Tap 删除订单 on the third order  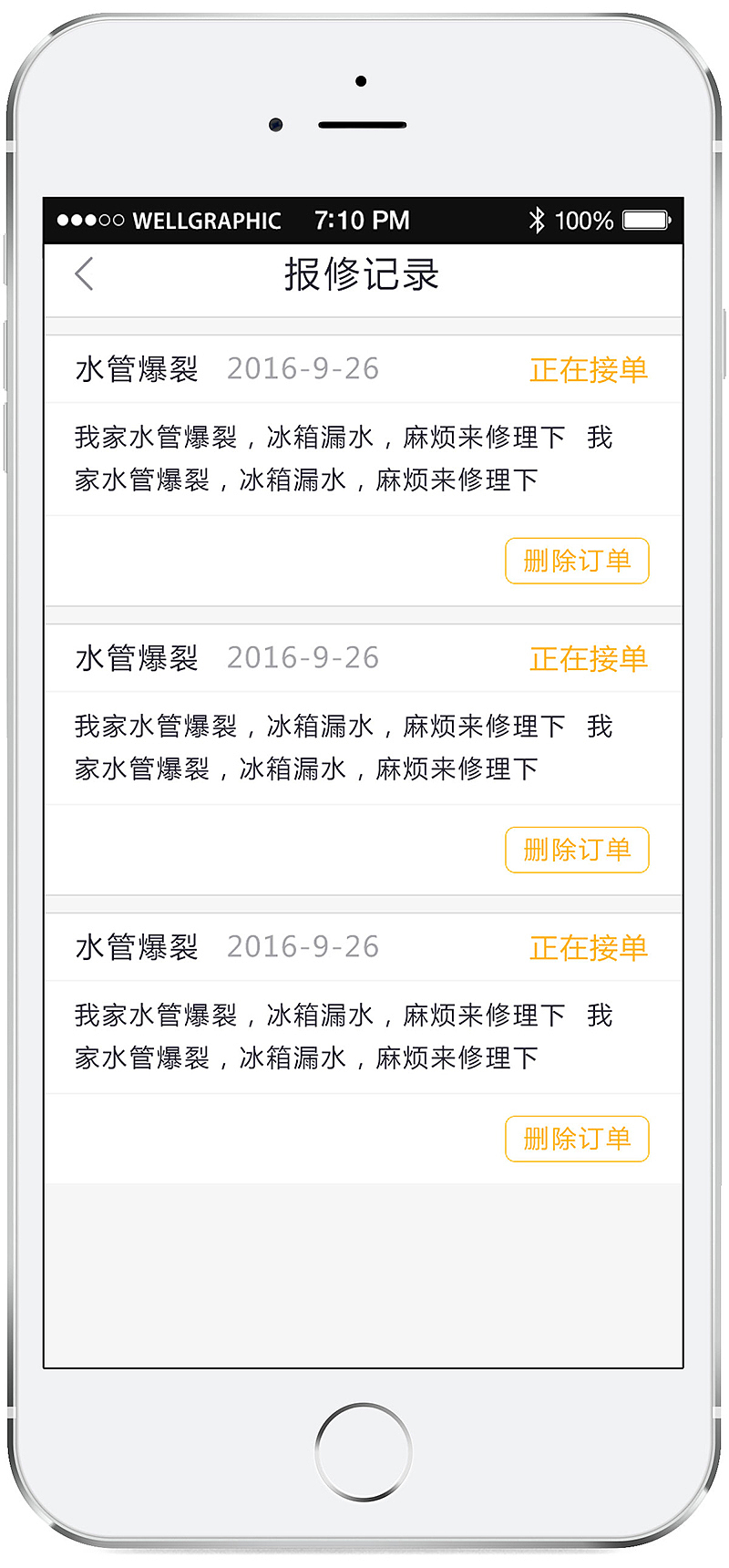click(x=577, y=1139)
